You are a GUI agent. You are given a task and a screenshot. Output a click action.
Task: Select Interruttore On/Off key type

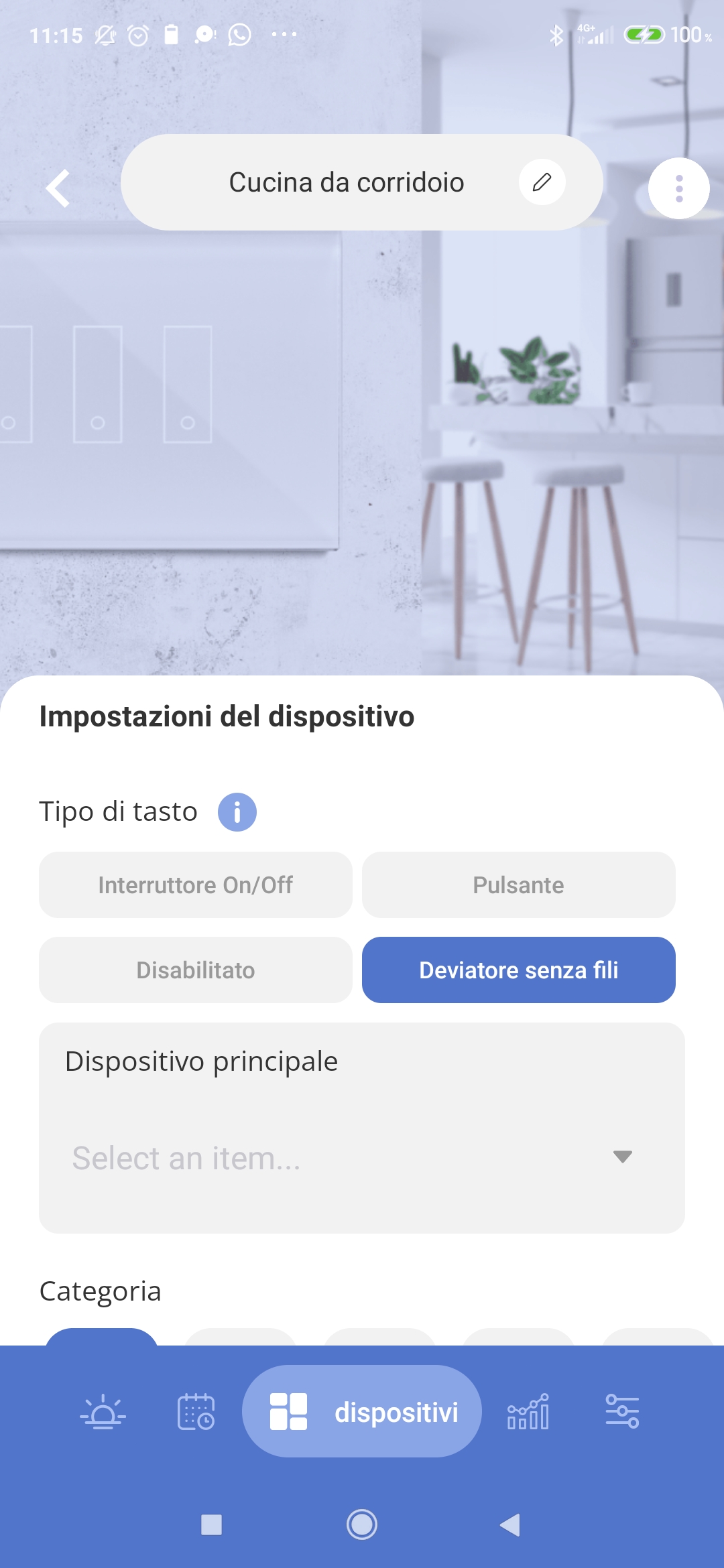[x=196, y=885]
